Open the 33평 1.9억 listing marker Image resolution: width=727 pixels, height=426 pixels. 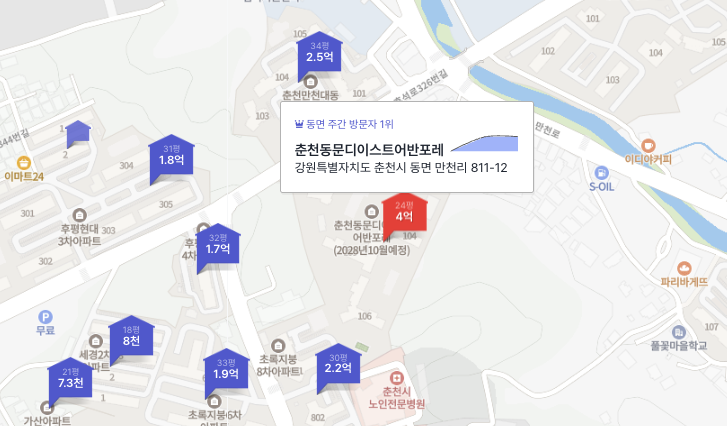(x=225, y=371)
